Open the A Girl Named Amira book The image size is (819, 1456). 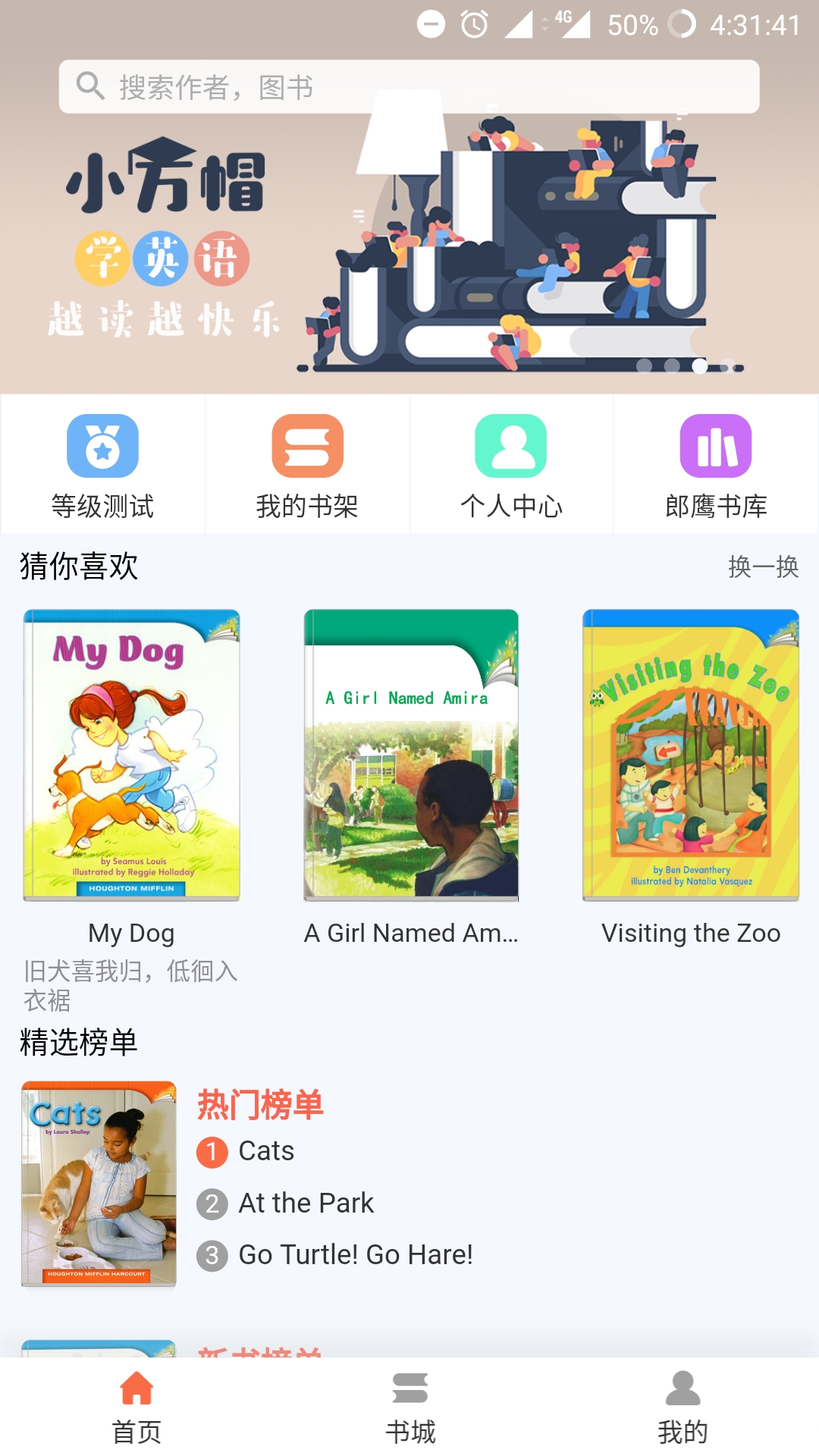pyautogui.click(x=411, y=755)
